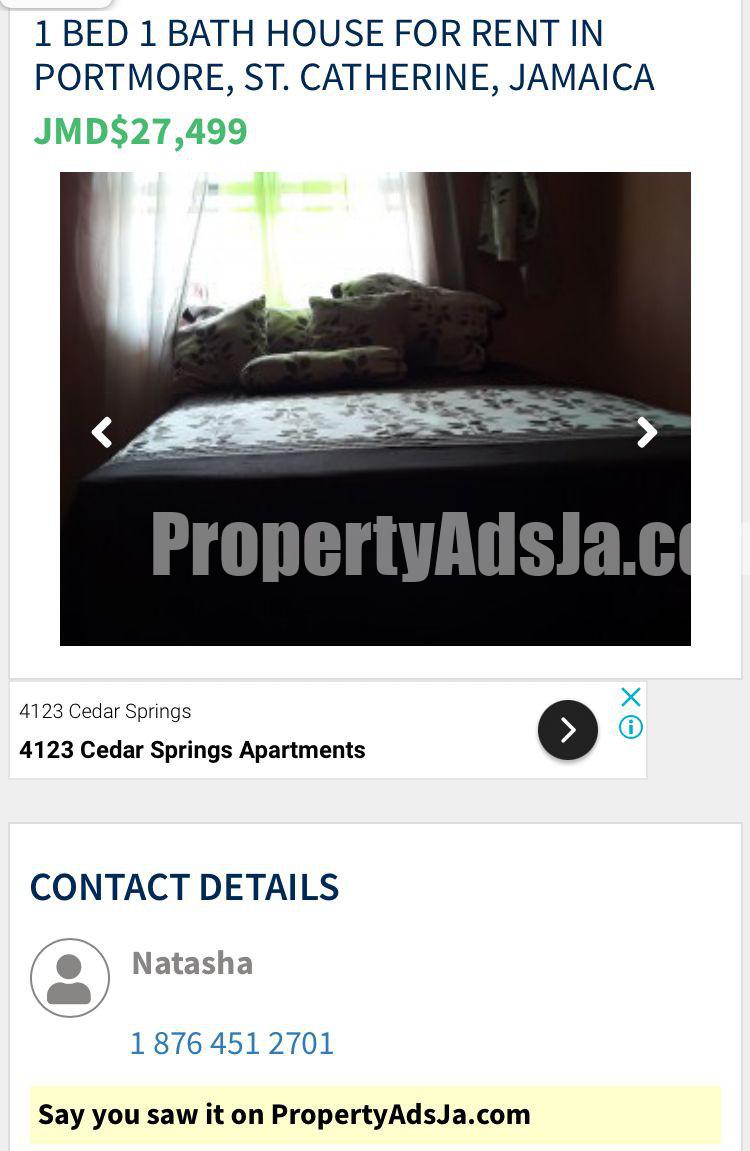Click the 'Say you saw it on PropertyAdsJa.com' banner
Screen dimensions: 750x1151
[283, 1114]
